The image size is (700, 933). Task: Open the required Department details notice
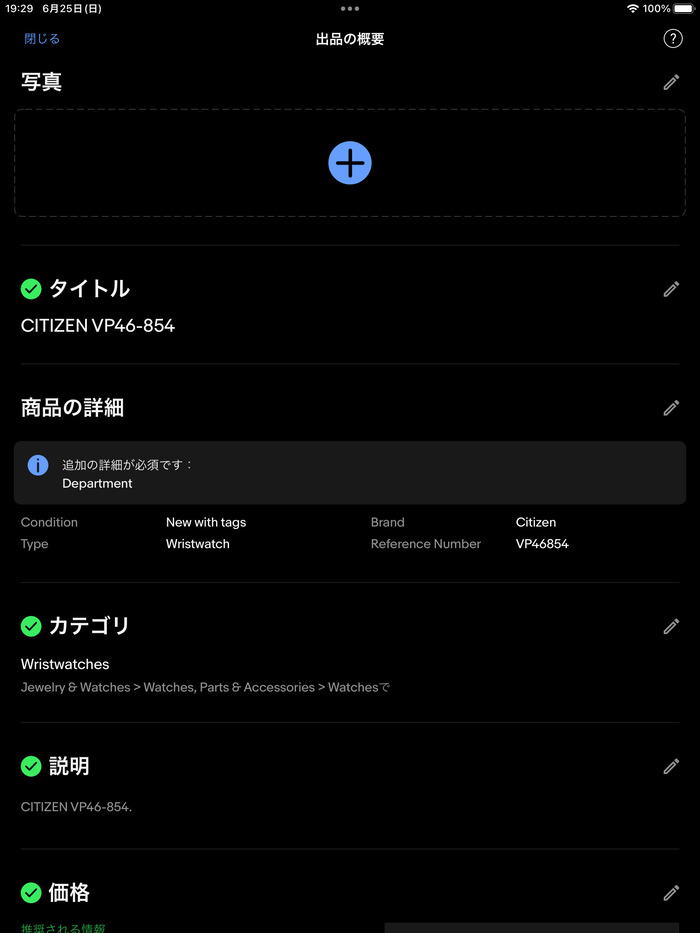[350, 473]
